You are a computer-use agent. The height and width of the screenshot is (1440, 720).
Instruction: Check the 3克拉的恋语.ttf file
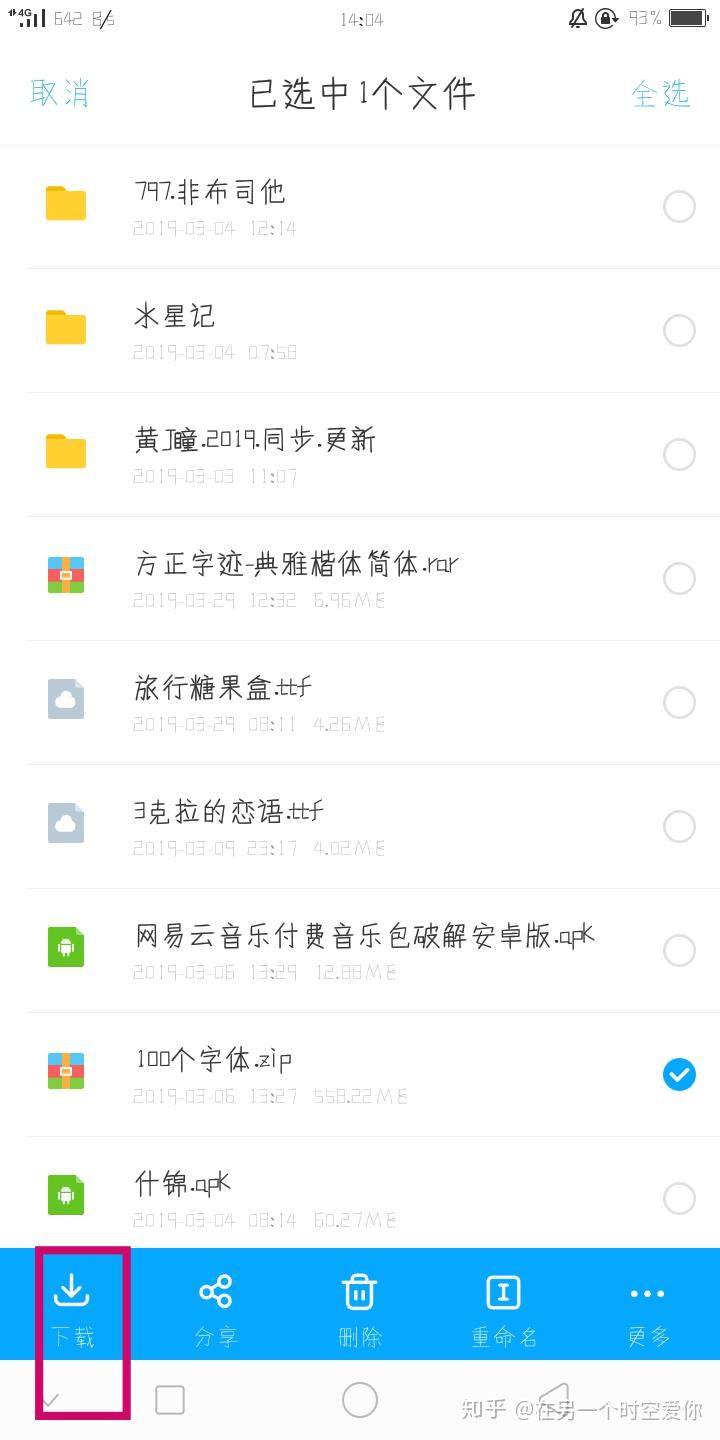[x=679, y=827]
